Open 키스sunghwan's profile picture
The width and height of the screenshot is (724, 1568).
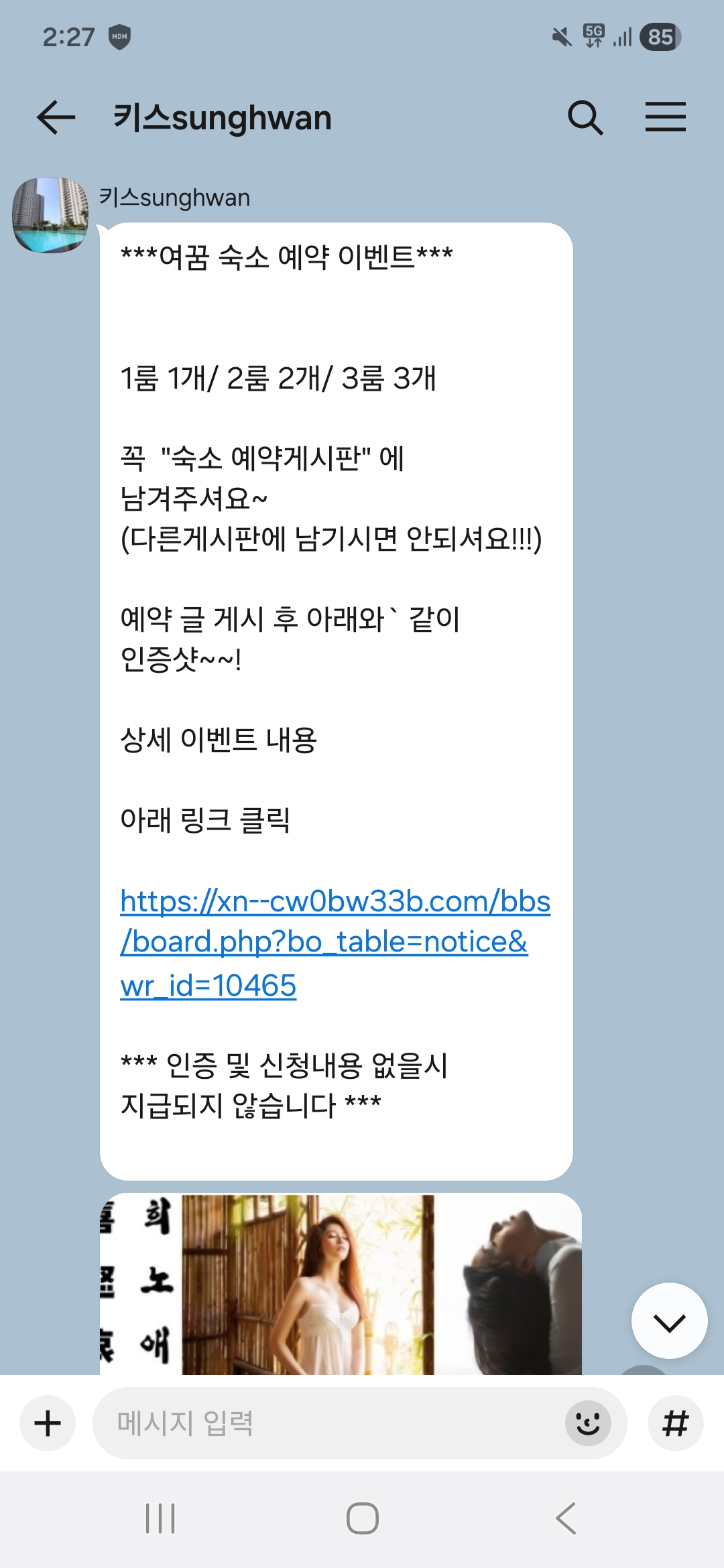[x=50, y=215]
